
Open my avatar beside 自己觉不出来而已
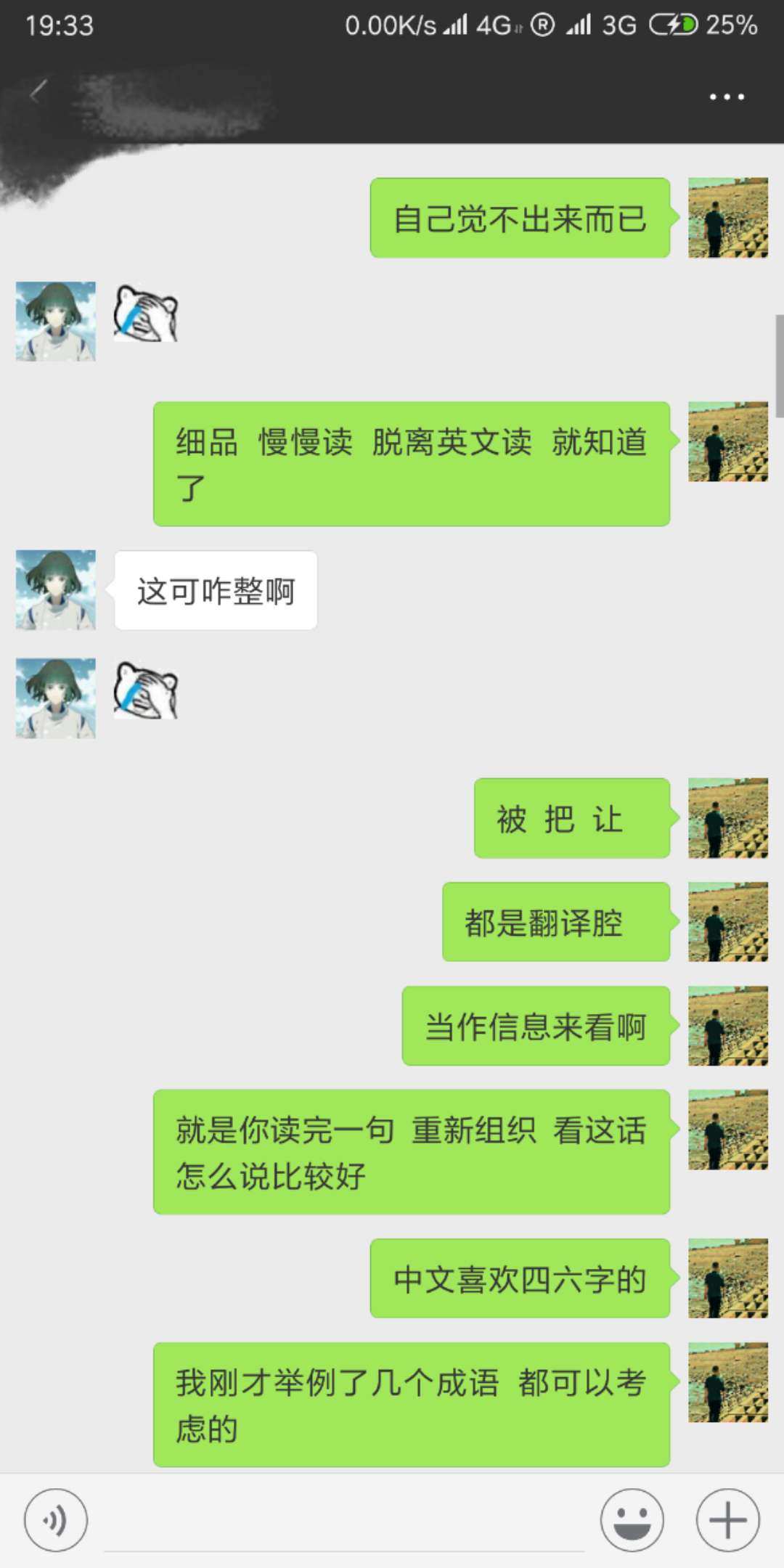pos(727,218)
